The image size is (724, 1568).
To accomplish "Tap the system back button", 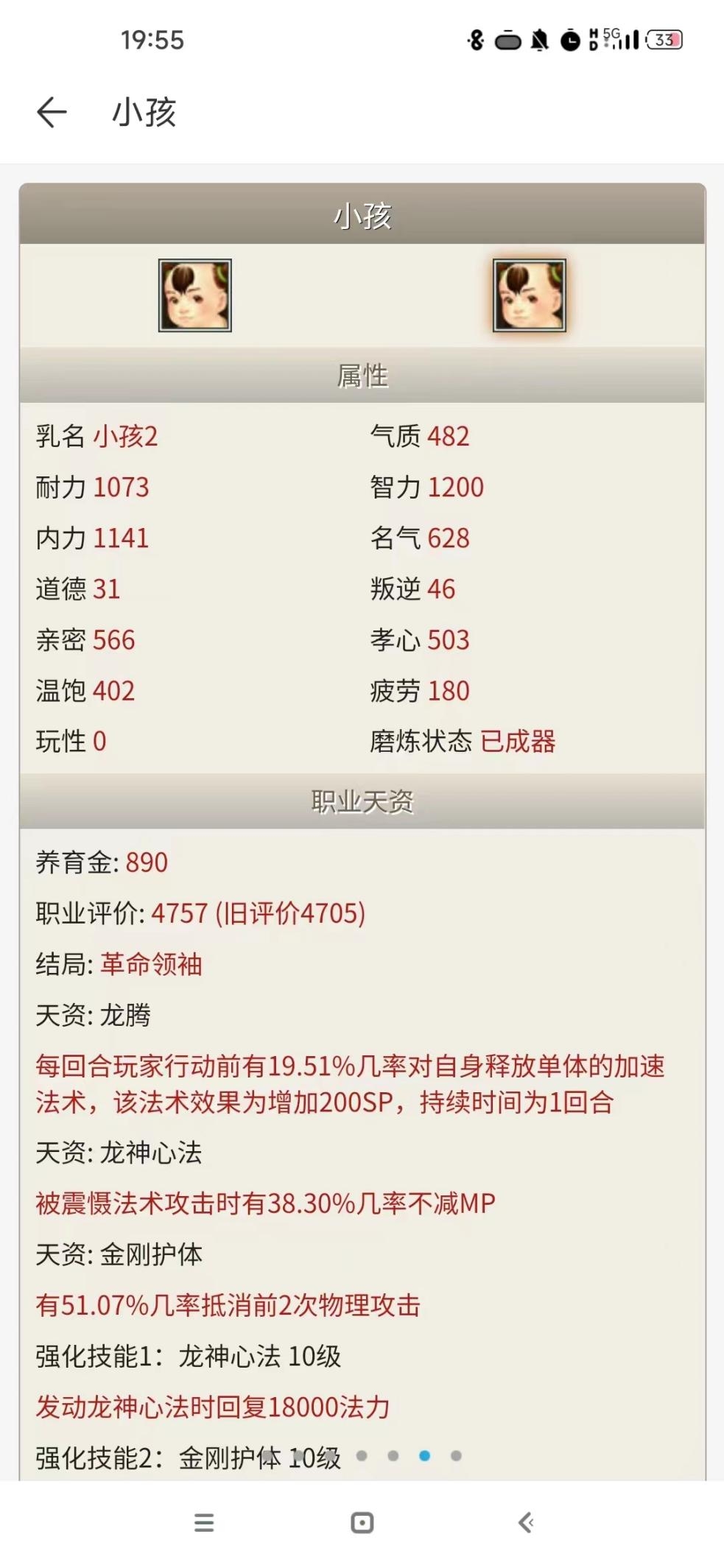I will click(x=526, y=1522).
